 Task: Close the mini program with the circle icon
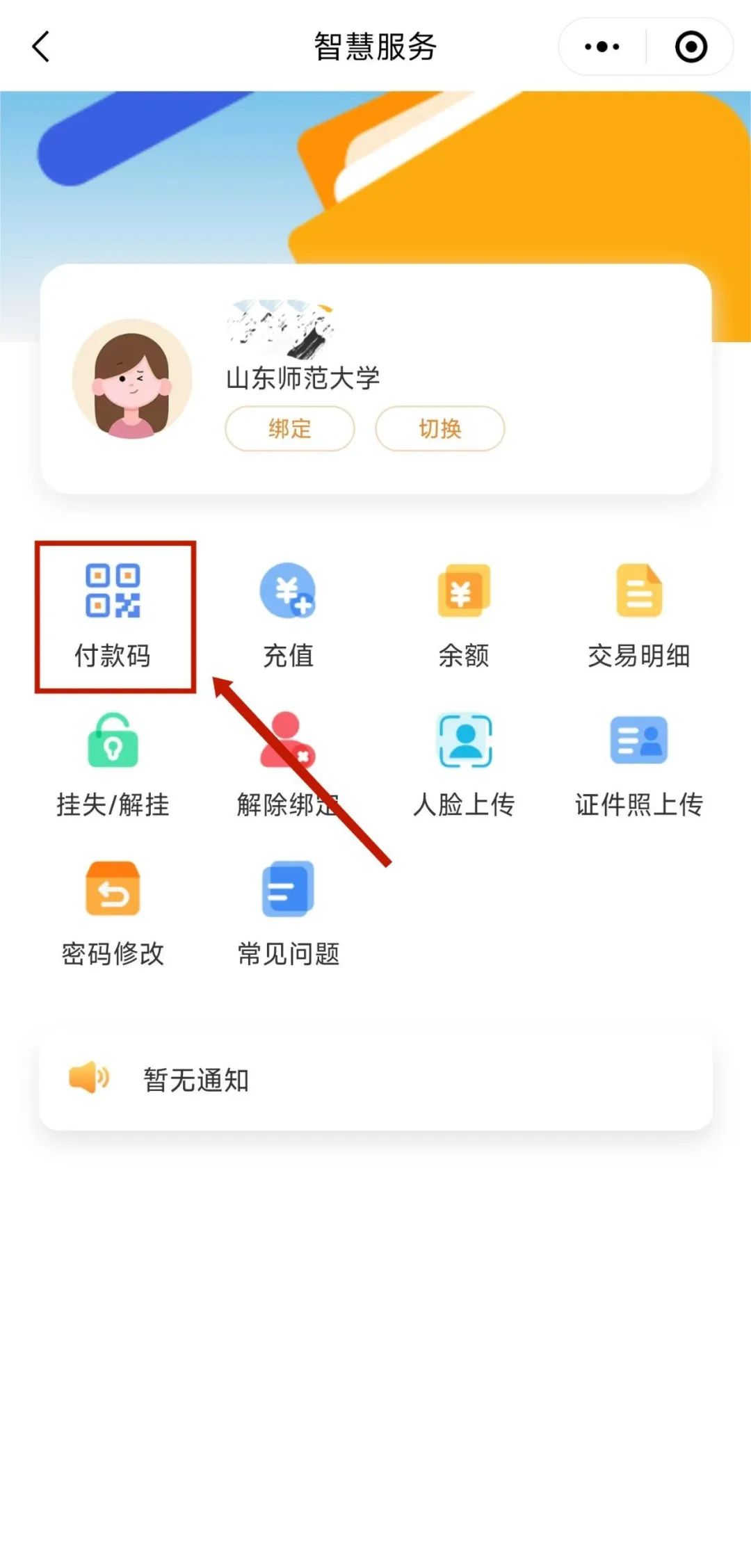pos(691,47)
